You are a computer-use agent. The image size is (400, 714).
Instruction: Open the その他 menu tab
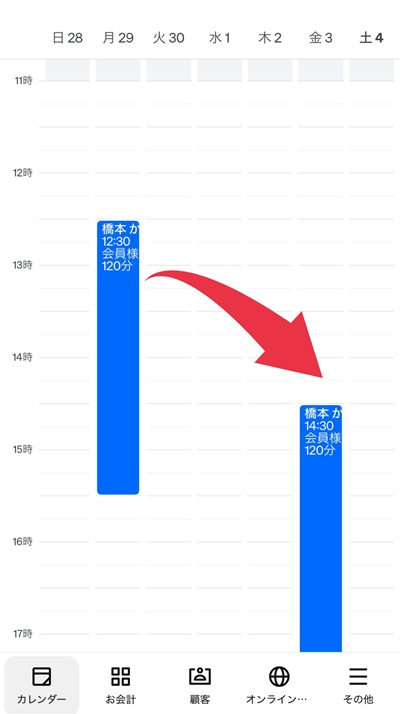click(x=358, y=685)
